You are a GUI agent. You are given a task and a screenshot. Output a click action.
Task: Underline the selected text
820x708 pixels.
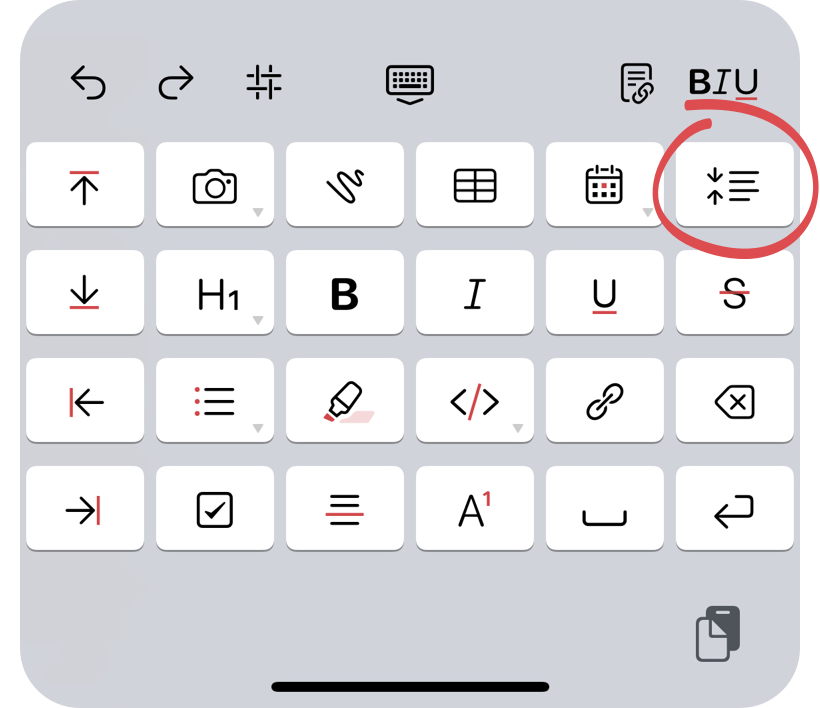604,295
